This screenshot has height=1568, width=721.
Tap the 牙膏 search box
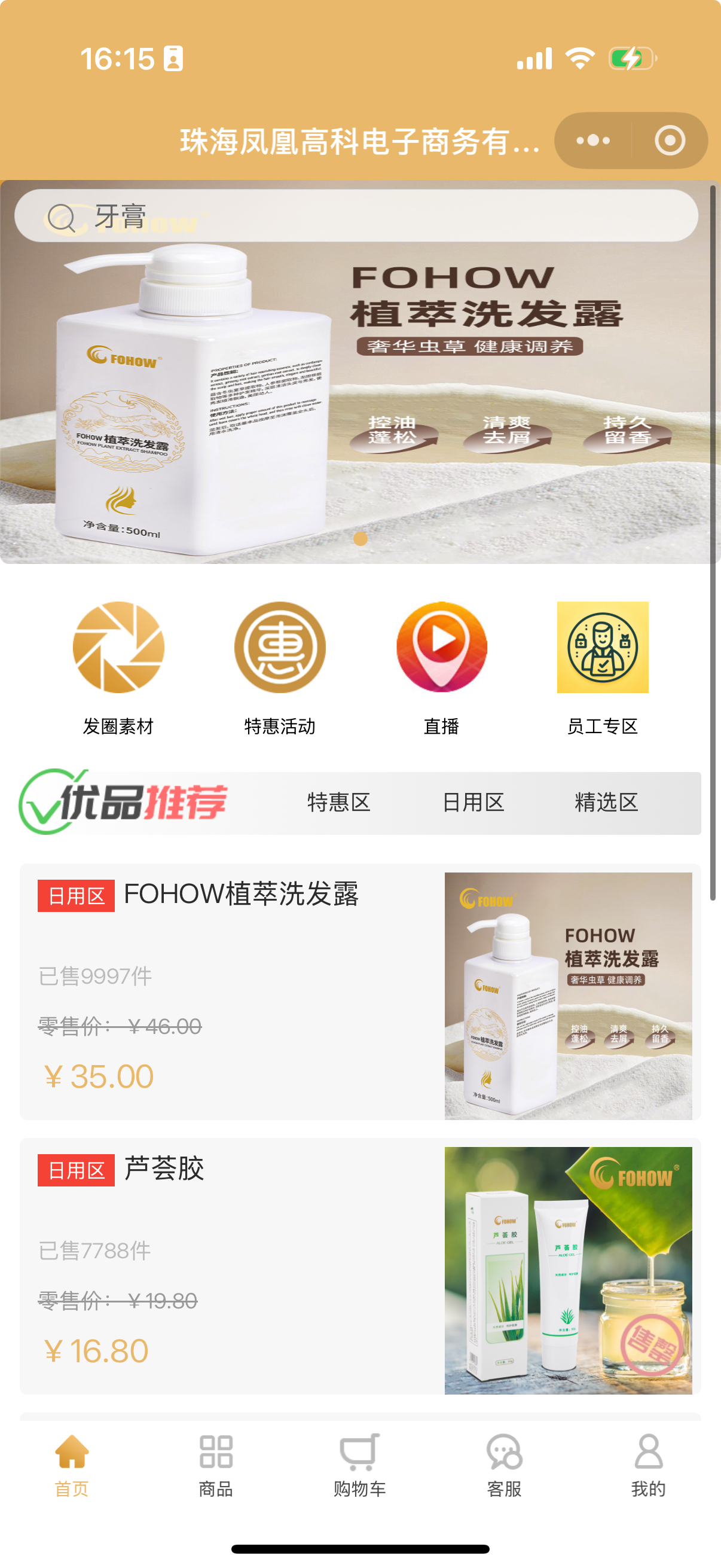tap(356, 215)
